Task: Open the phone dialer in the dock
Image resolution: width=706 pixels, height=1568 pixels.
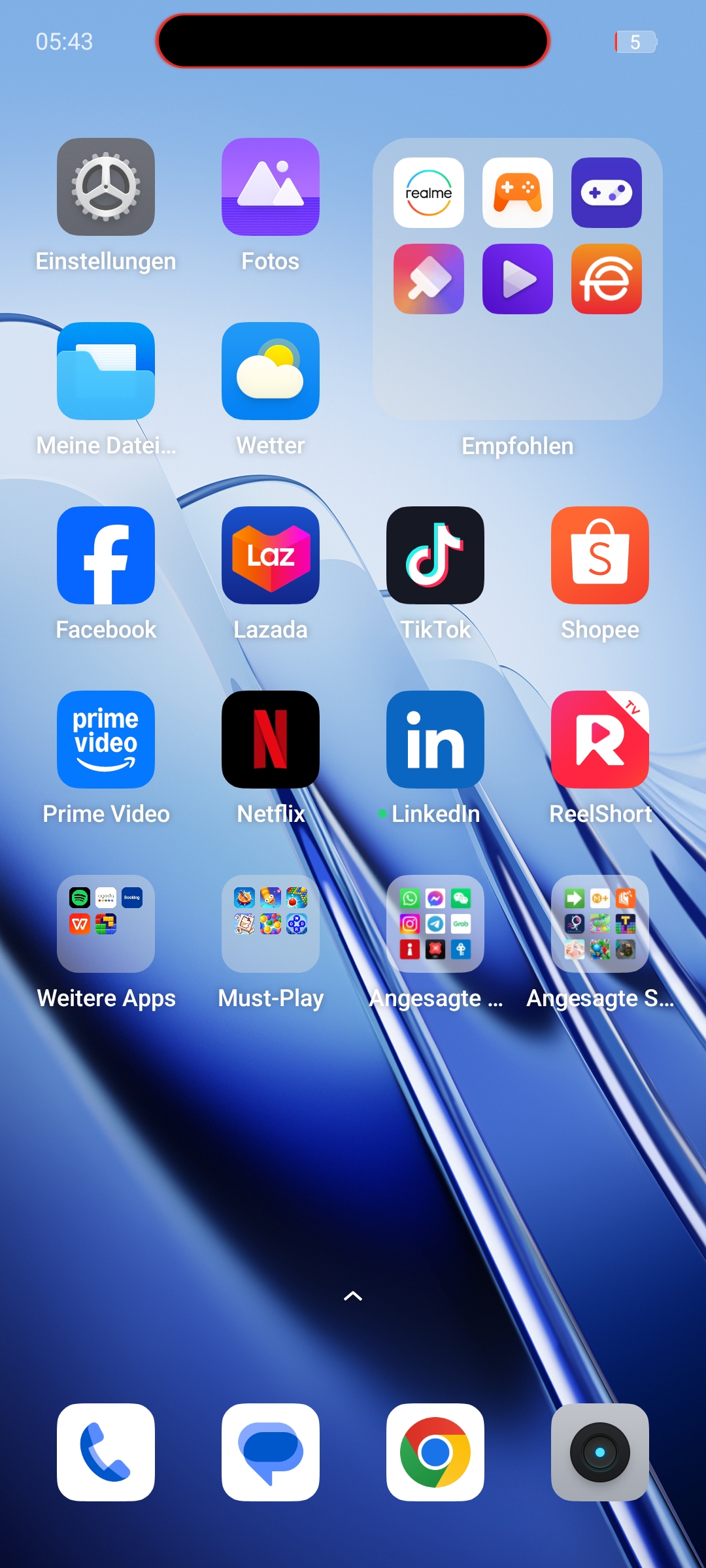Action: (x=106, y=1452)
